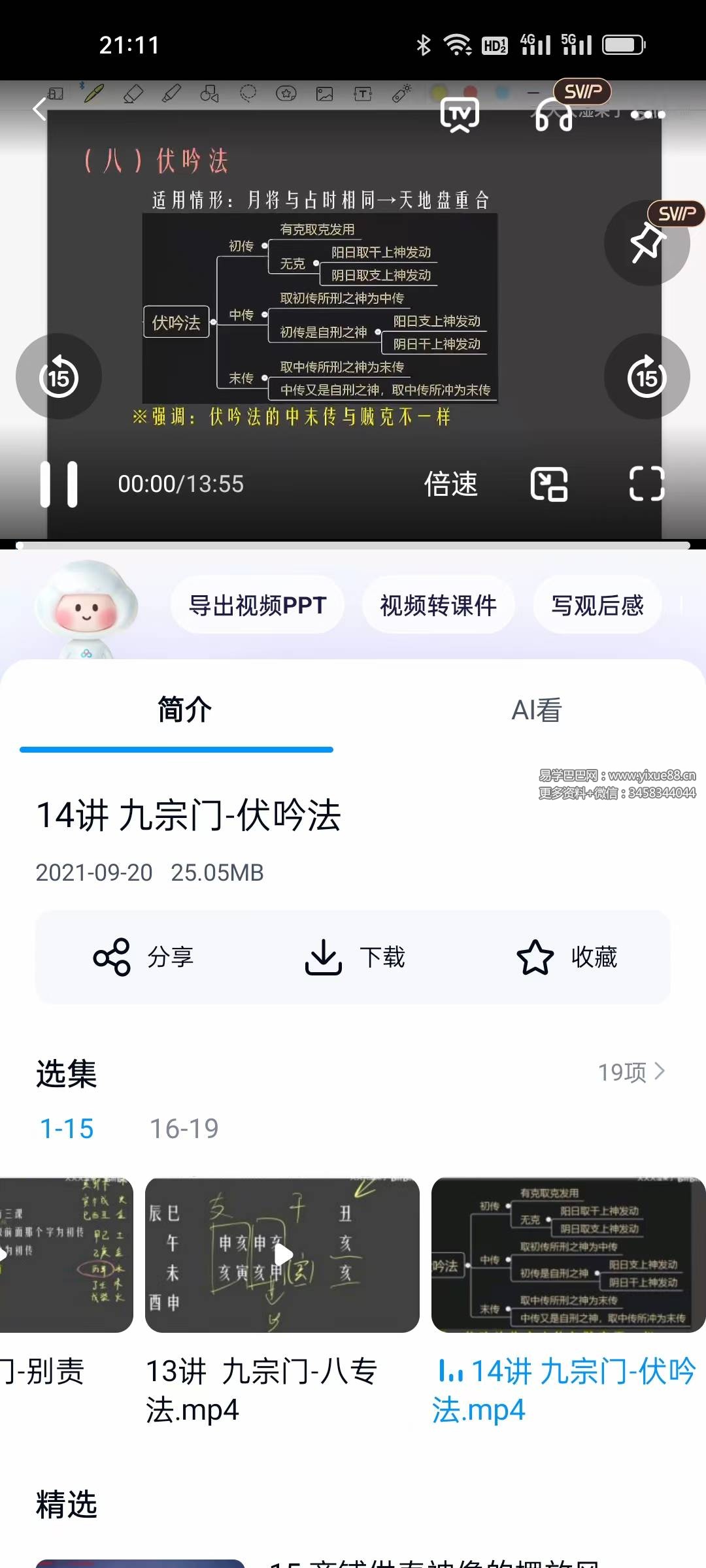Viewport: 706px width, 1568px height.
Task: Open the 倍速 playback speed selector
Action: 450,484
